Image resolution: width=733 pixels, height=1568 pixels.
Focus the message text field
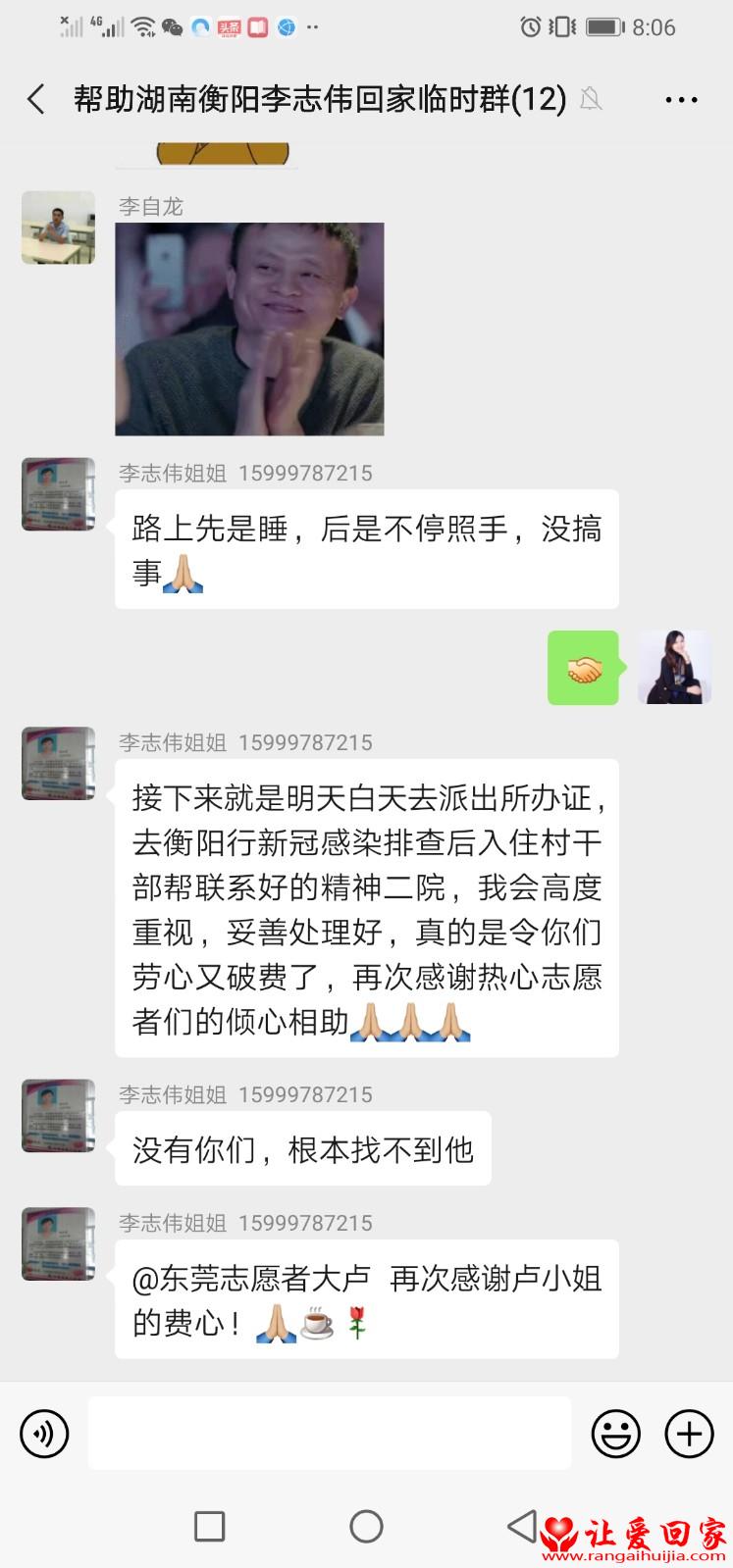329,1434
